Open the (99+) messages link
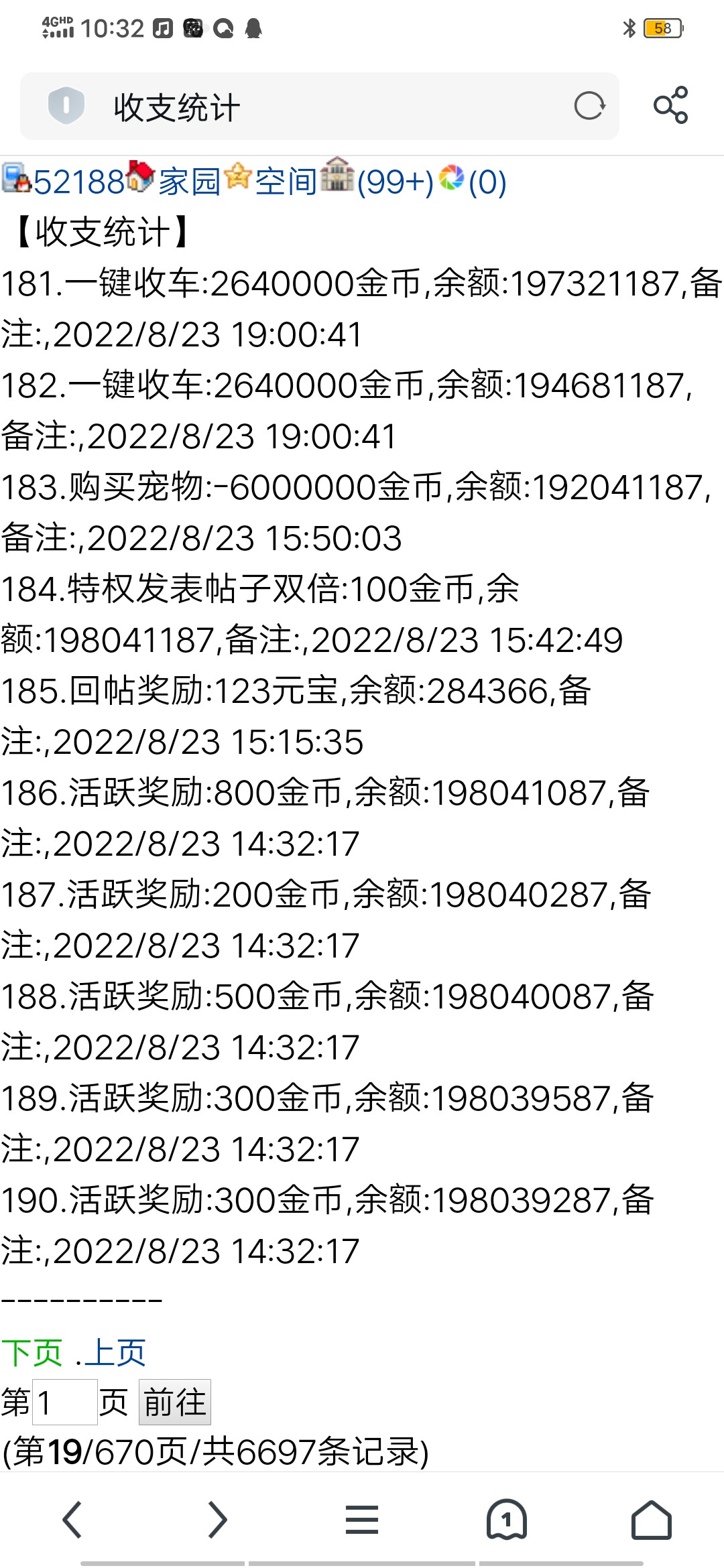This screenshot has height=1568, width=724. pos(395,182)
